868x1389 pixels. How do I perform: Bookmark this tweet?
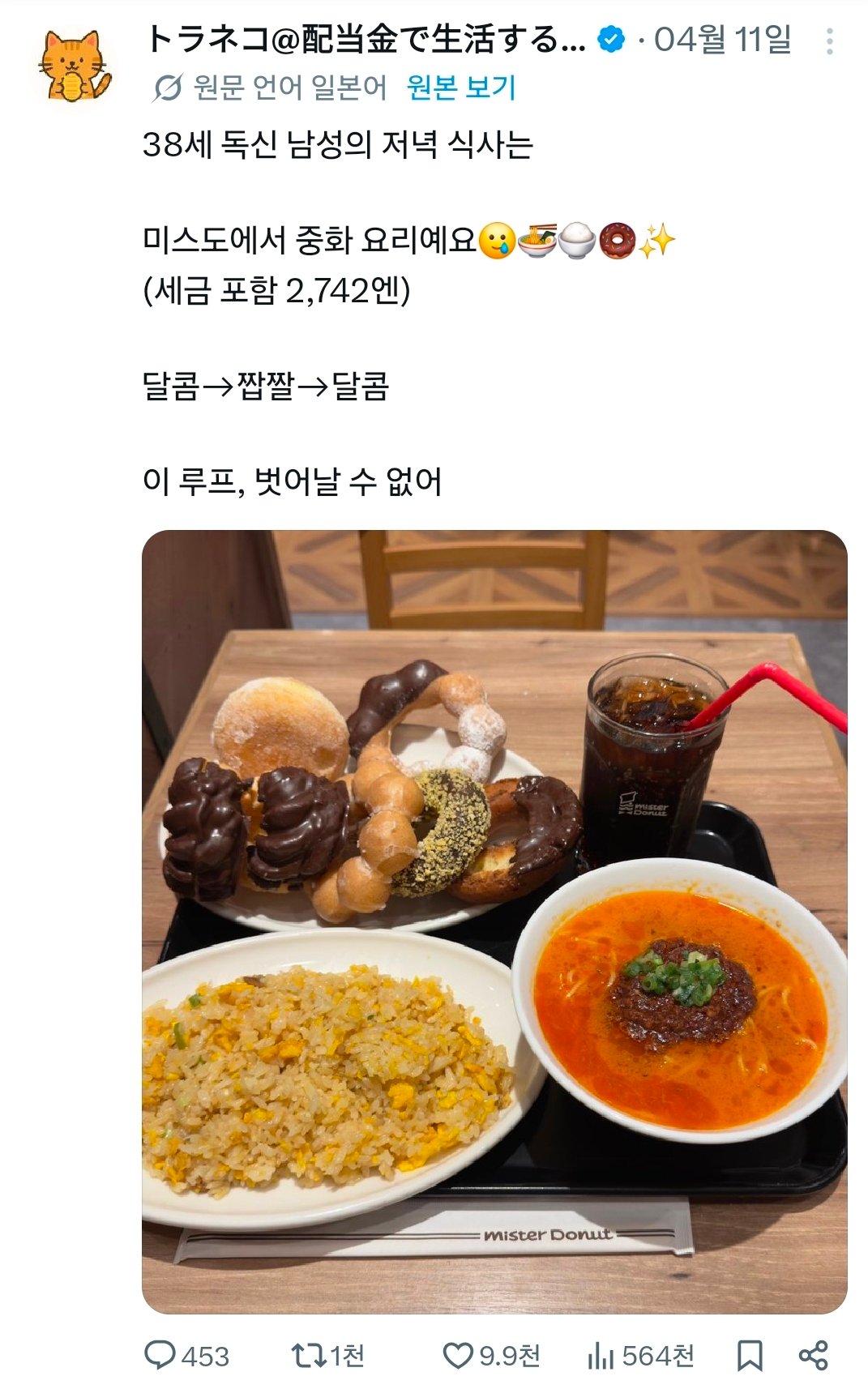(749, 1356)
